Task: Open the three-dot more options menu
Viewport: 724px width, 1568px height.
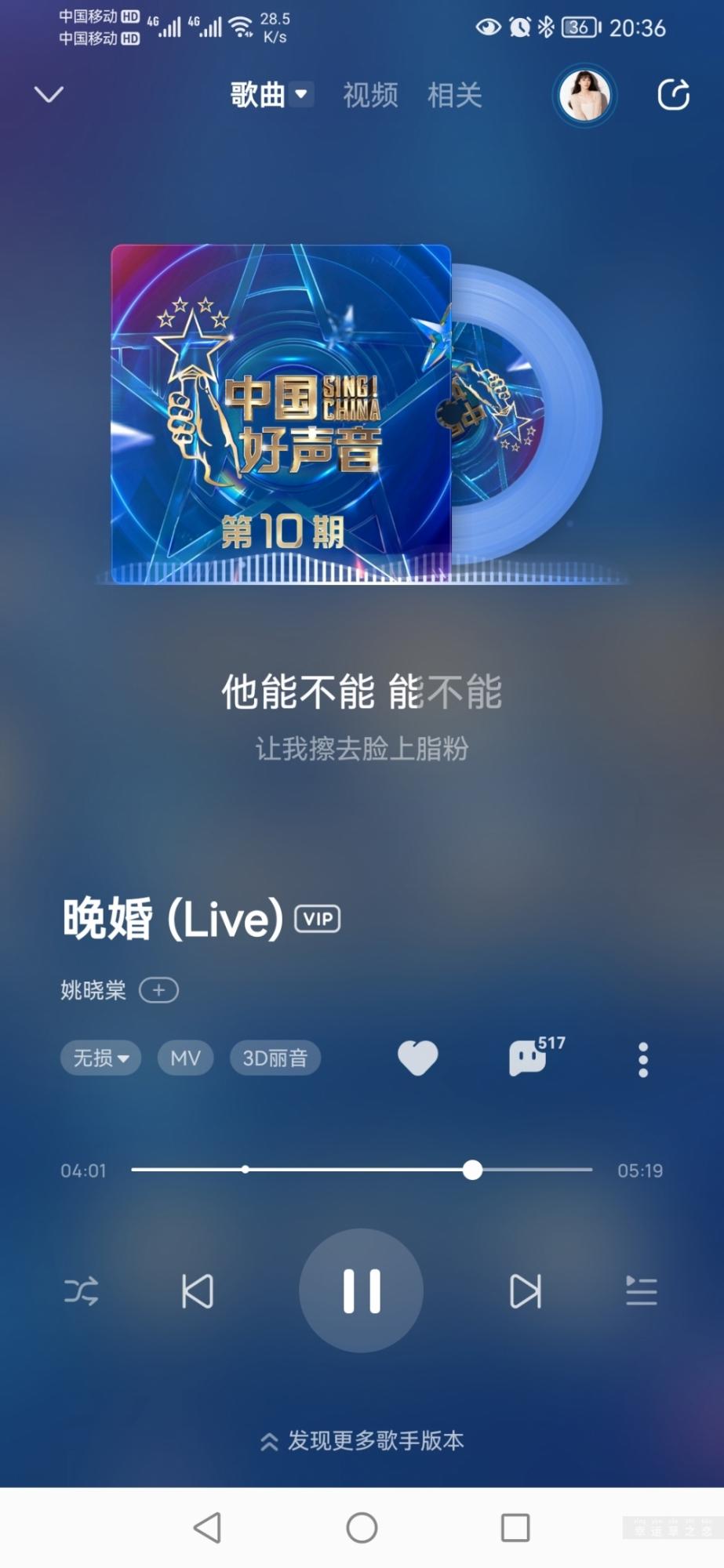Action: 643,1059
